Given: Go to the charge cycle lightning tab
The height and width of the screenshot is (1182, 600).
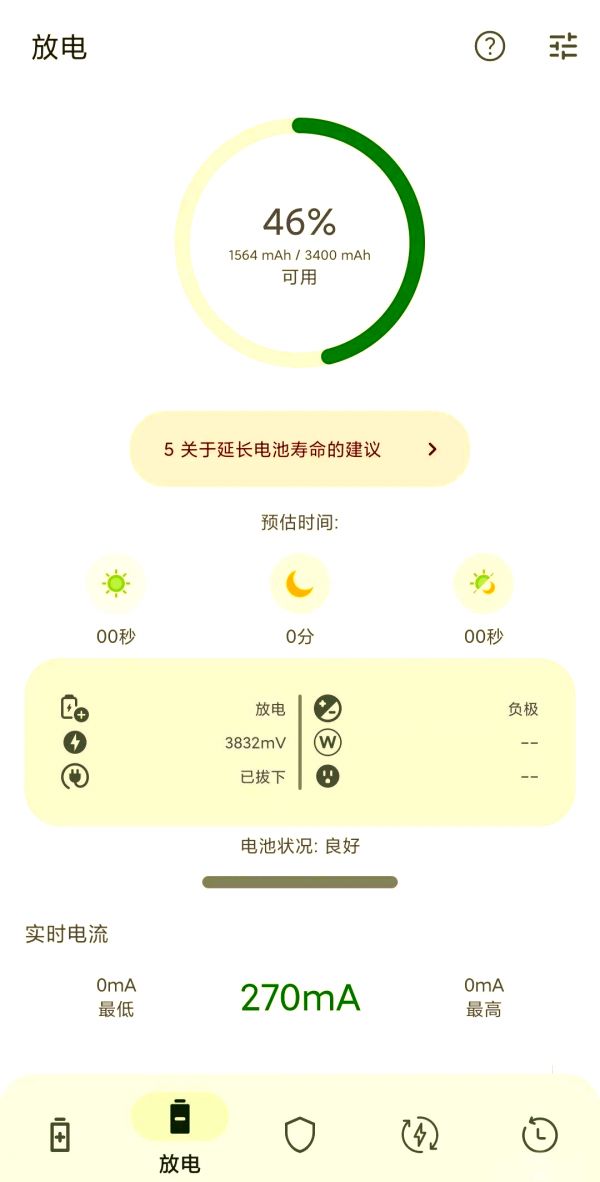Looking at the screenshot, I should 420,1135.
